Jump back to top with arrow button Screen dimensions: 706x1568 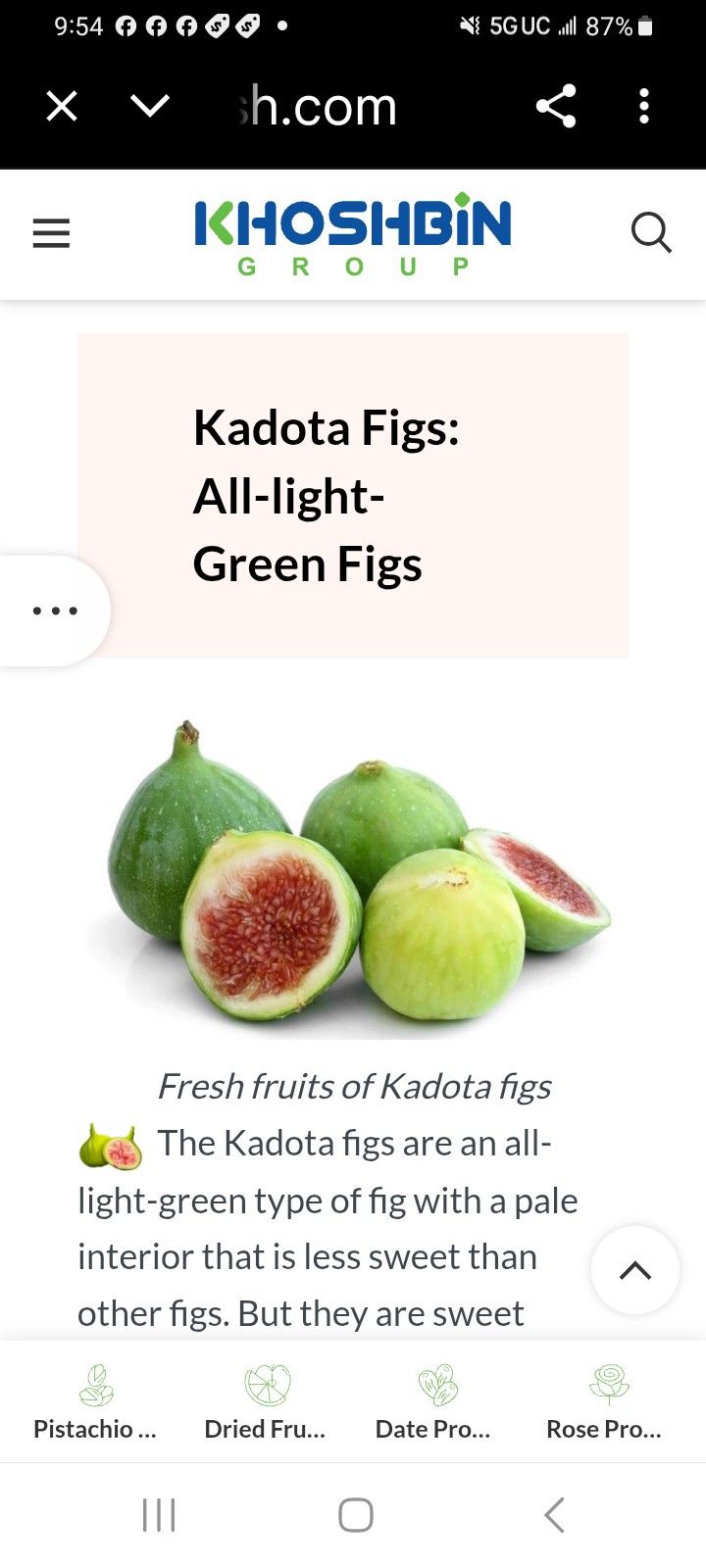635,1270
